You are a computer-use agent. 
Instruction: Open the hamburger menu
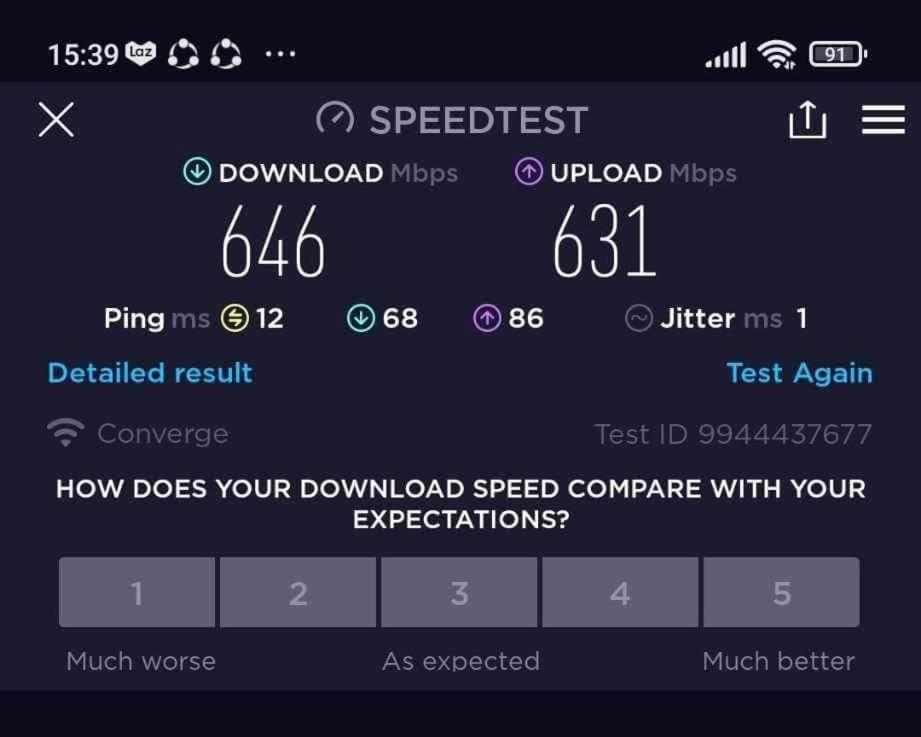[x=882, y=120]
